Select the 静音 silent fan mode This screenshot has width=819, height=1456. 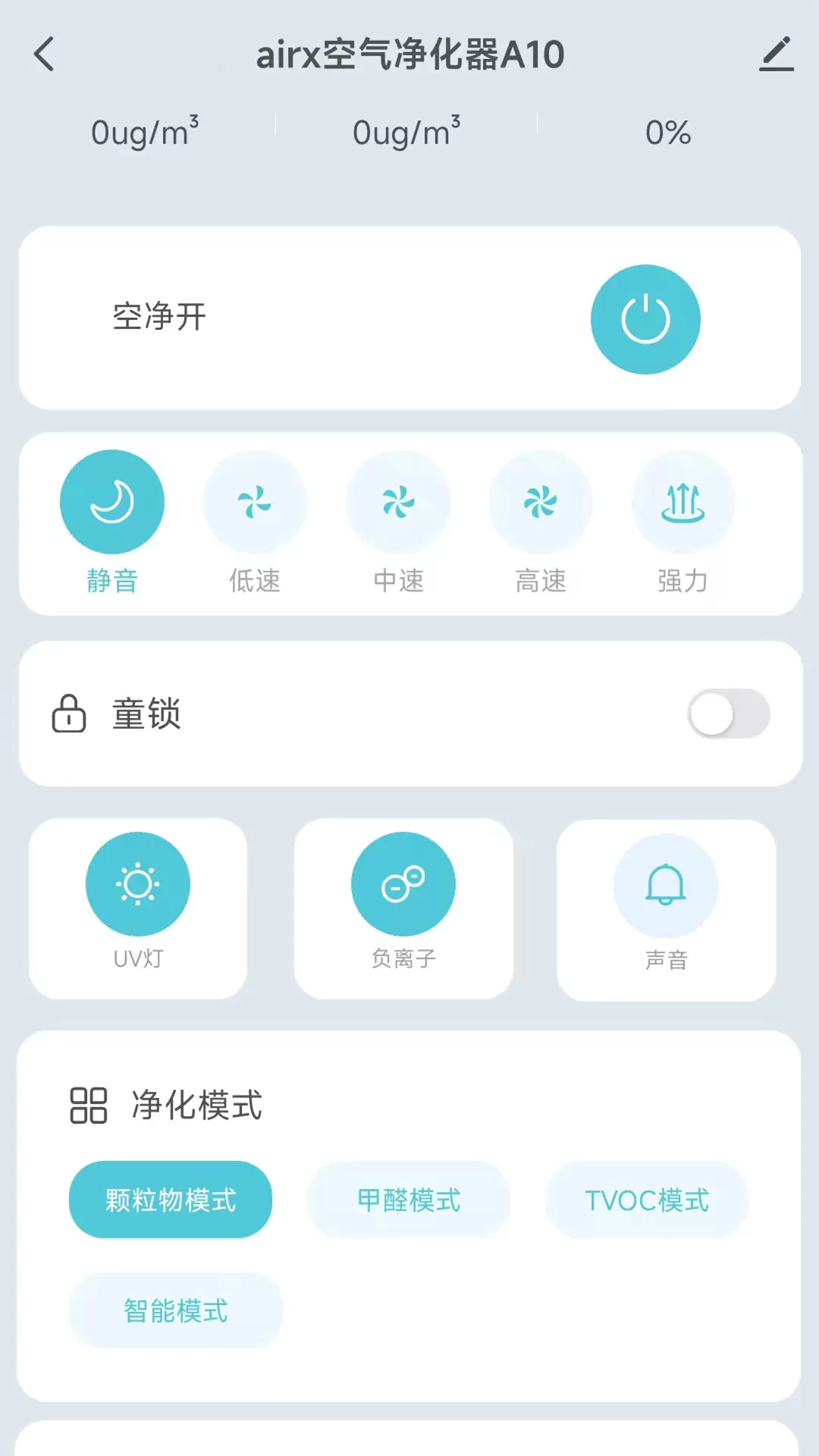112,502
